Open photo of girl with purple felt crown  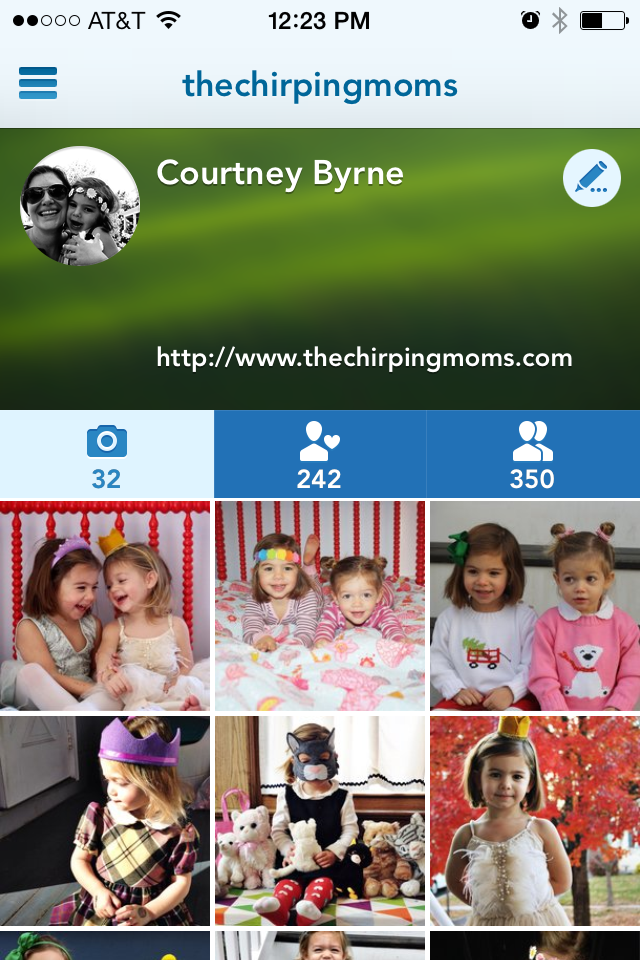(105, 820)
